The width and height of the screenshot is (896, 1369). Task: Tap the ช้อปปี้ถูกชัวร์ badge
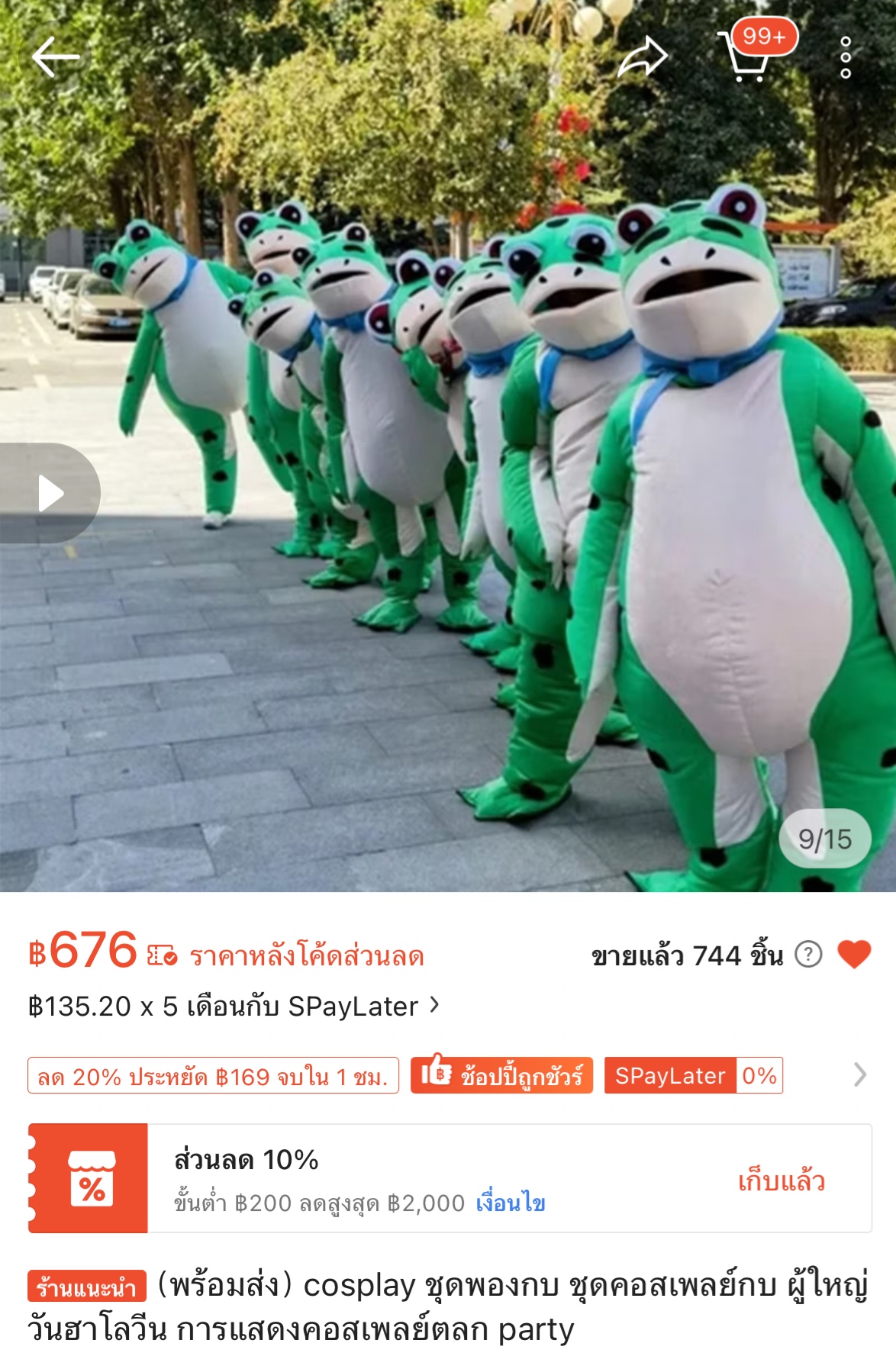click(501, 1075)
